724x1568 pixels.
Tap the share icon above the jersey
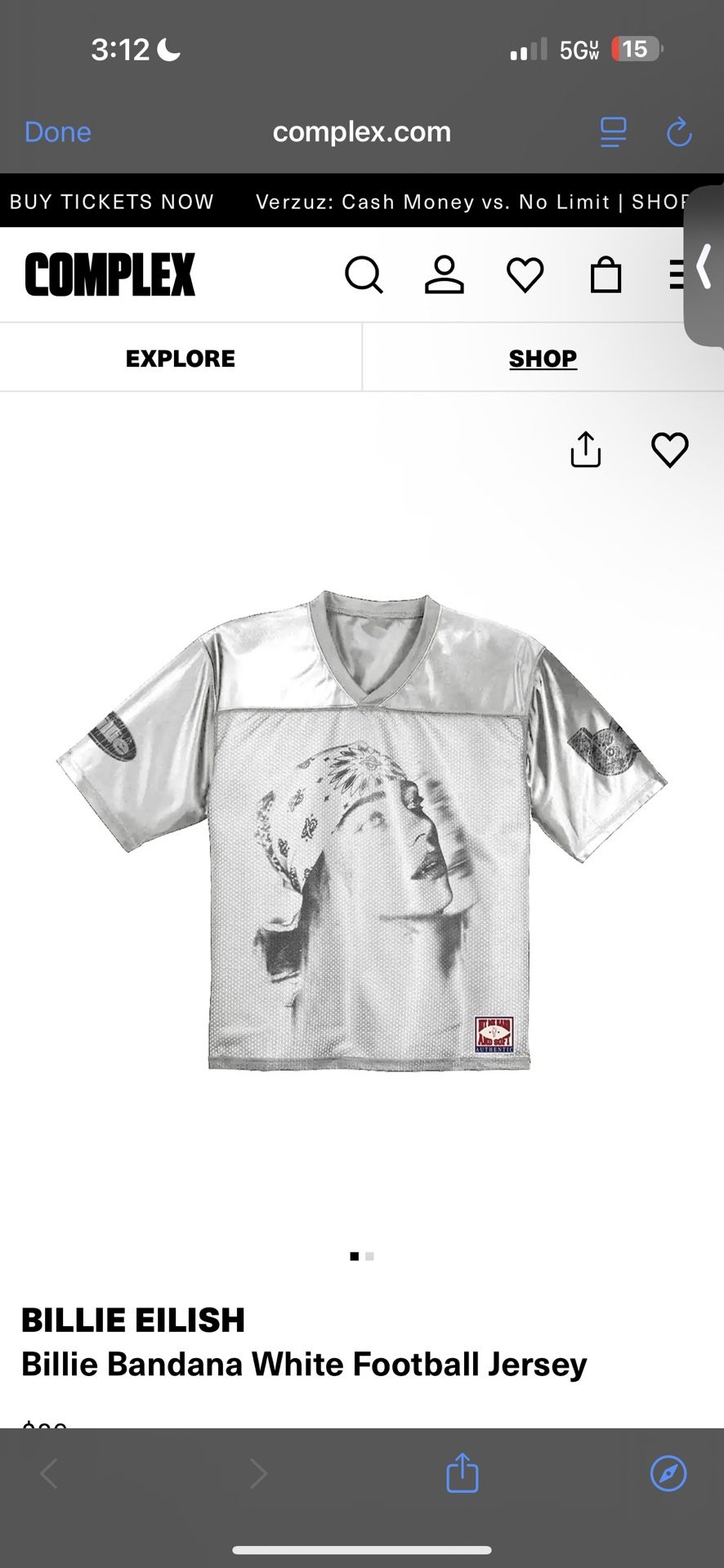pos(585,449)
